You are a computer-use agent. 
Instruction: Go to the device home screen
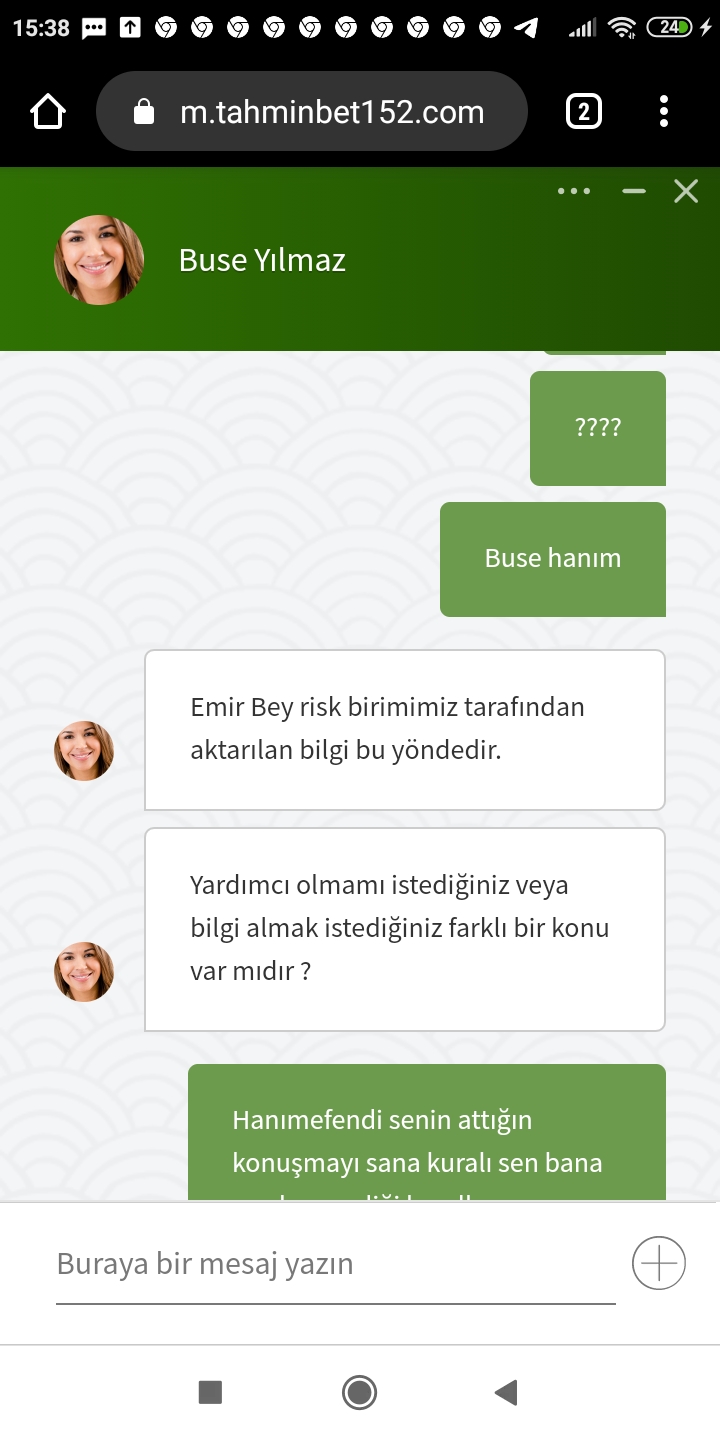359,1392
